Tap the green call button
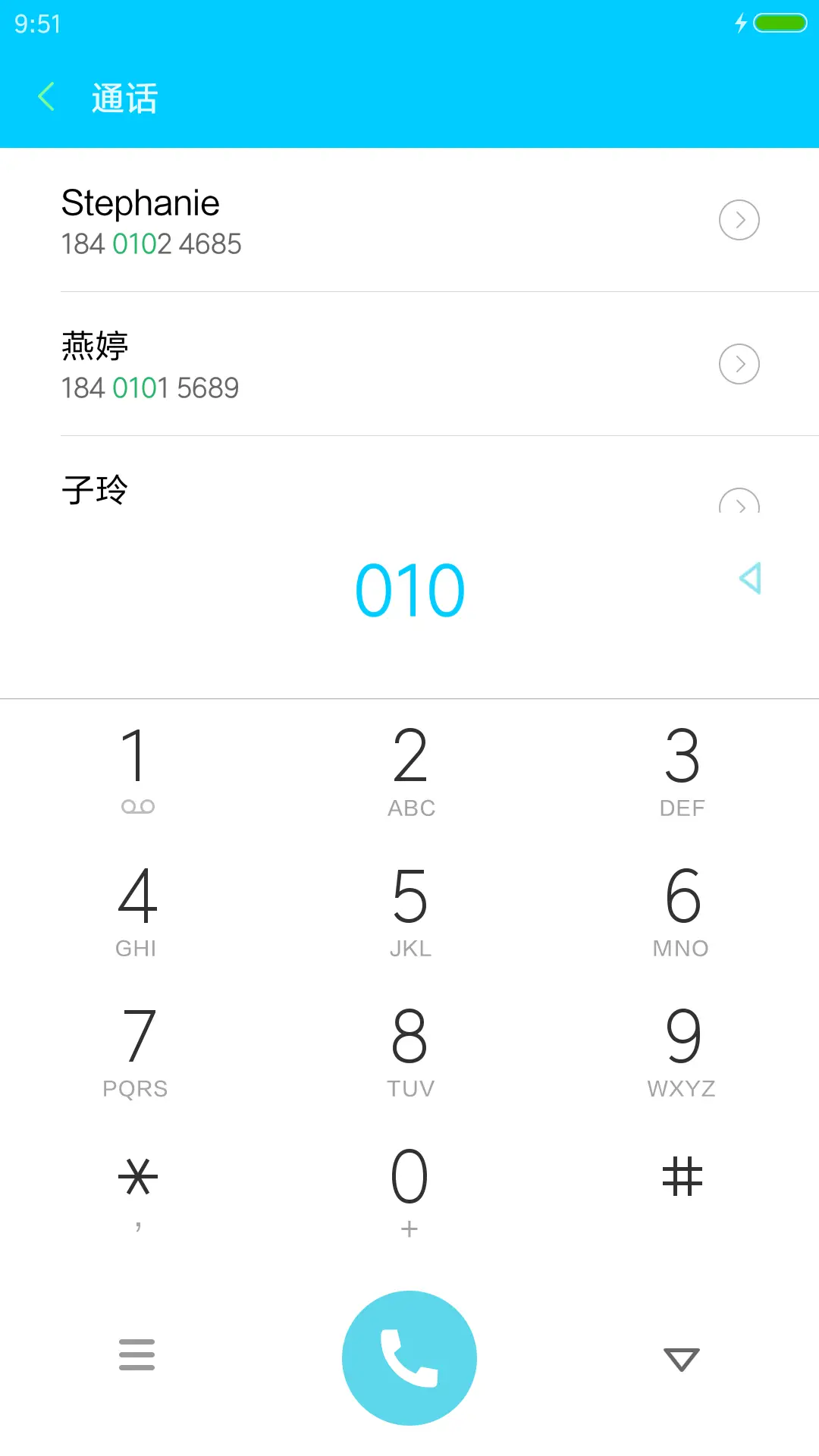Screen dimensions: 819x1456 (x=409, y=1357)
